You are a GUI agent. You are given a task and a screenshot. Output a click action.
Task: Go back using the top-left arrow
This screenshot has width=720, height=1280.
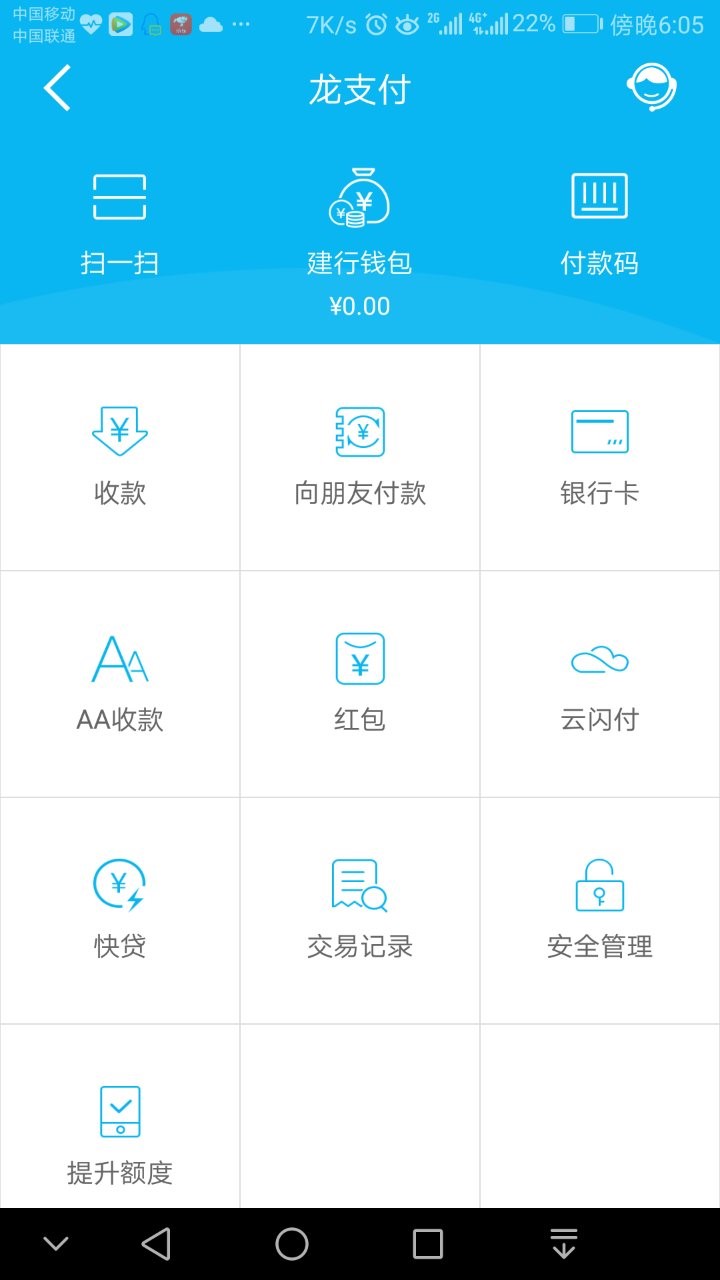click(x=57, y=89)
